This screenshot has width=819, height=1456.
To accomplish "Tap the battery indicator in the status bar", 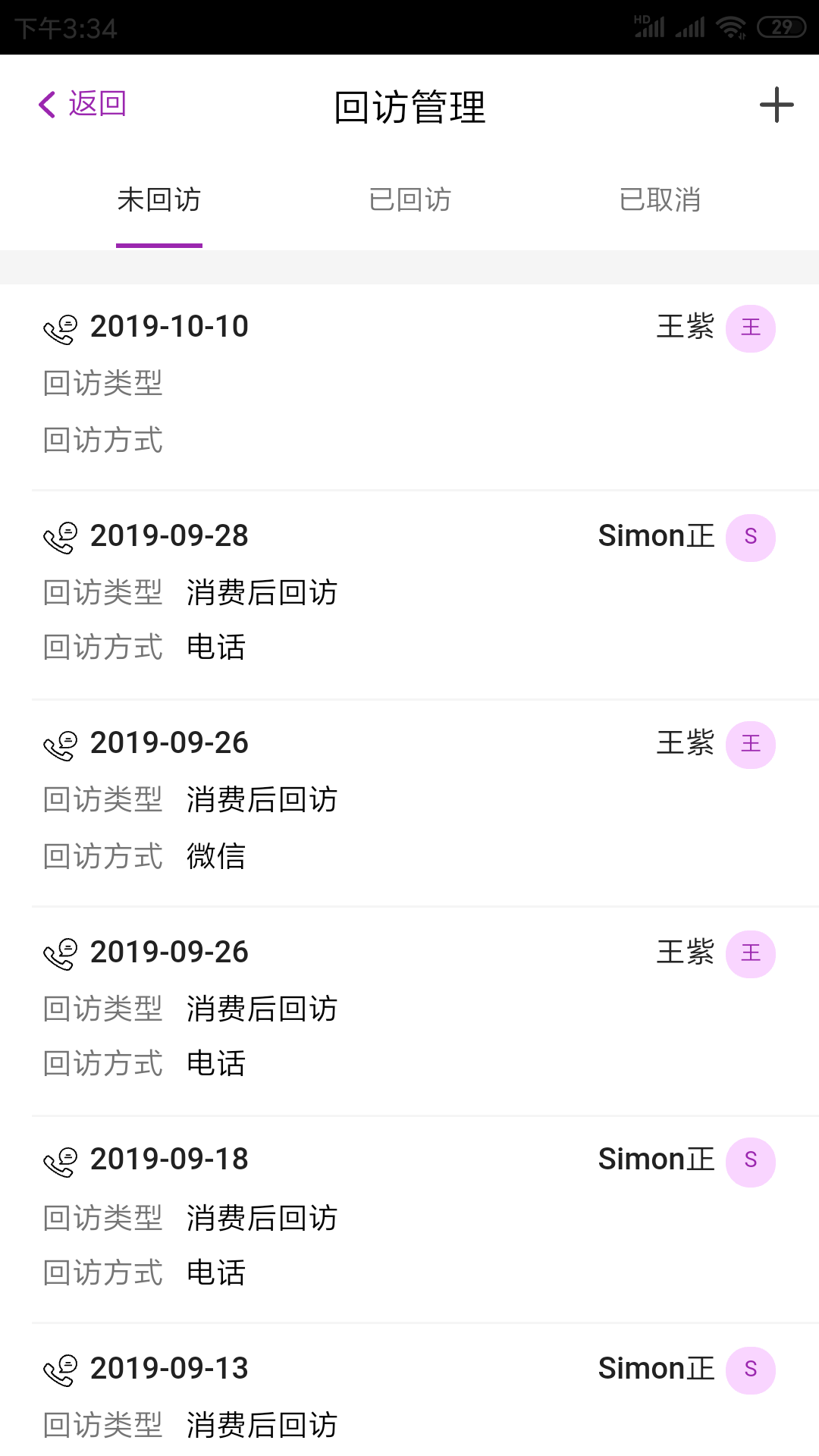I will click(780, 25).
